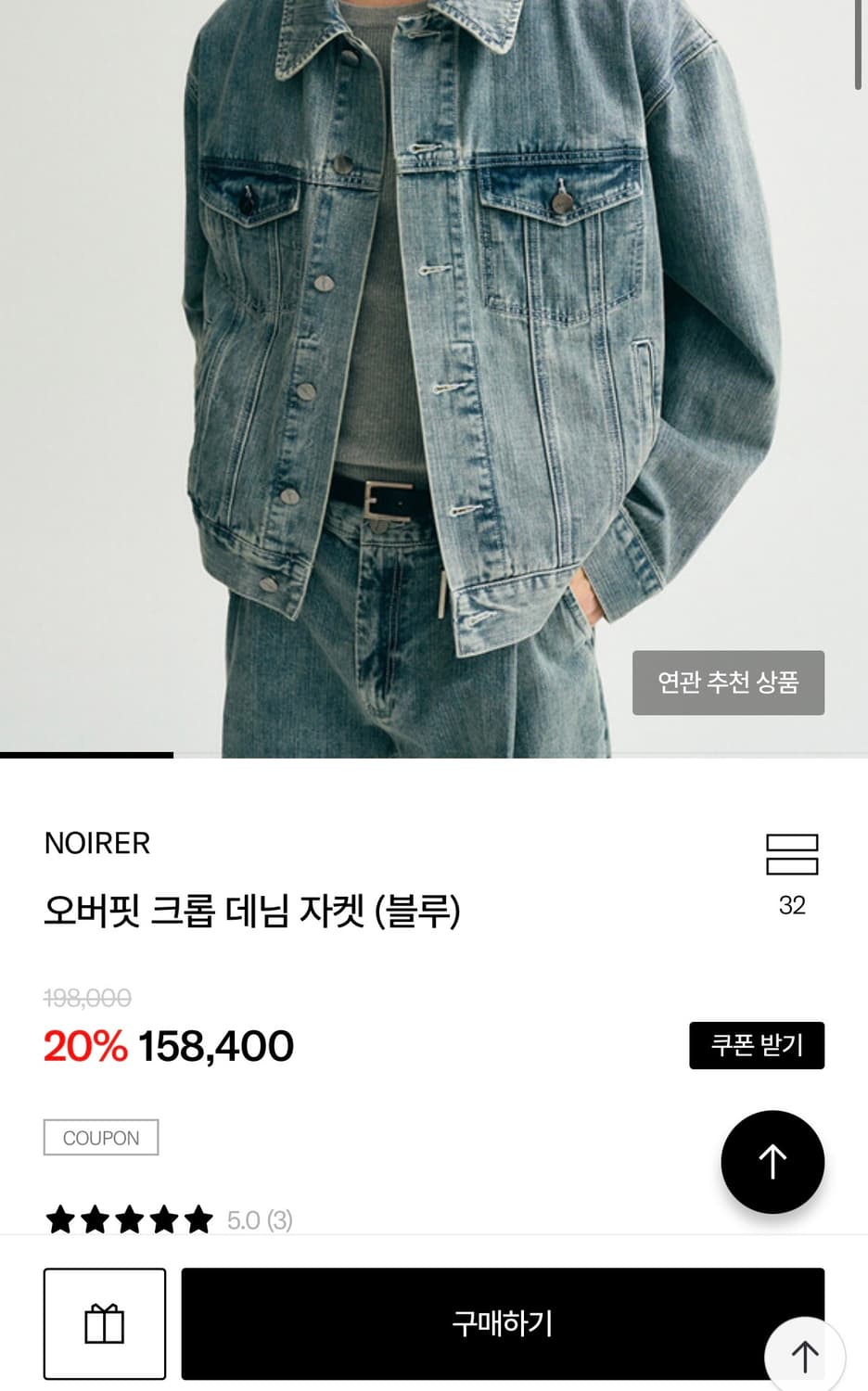
Task: Tap the strikethrough original price 198,000
Action: [x=85, y=1000]
